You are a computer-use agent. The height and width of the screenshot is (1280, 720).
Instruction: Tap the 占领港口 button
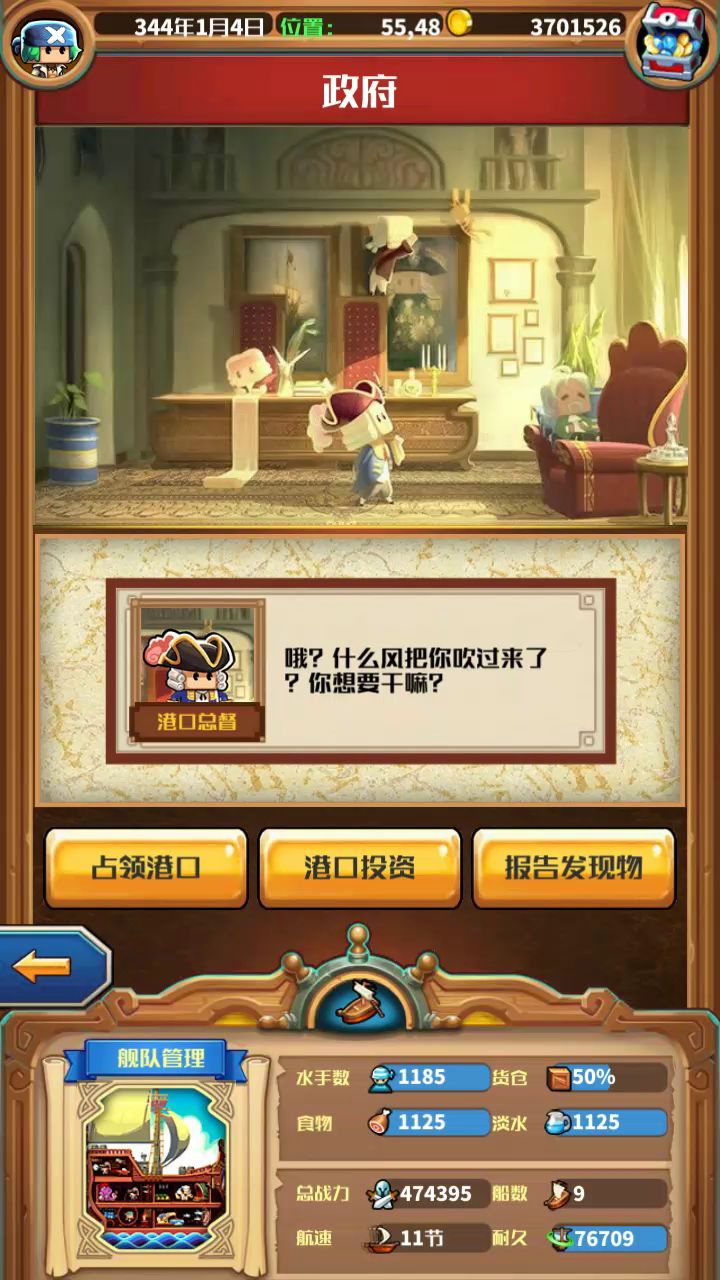[x=146, y=868]
